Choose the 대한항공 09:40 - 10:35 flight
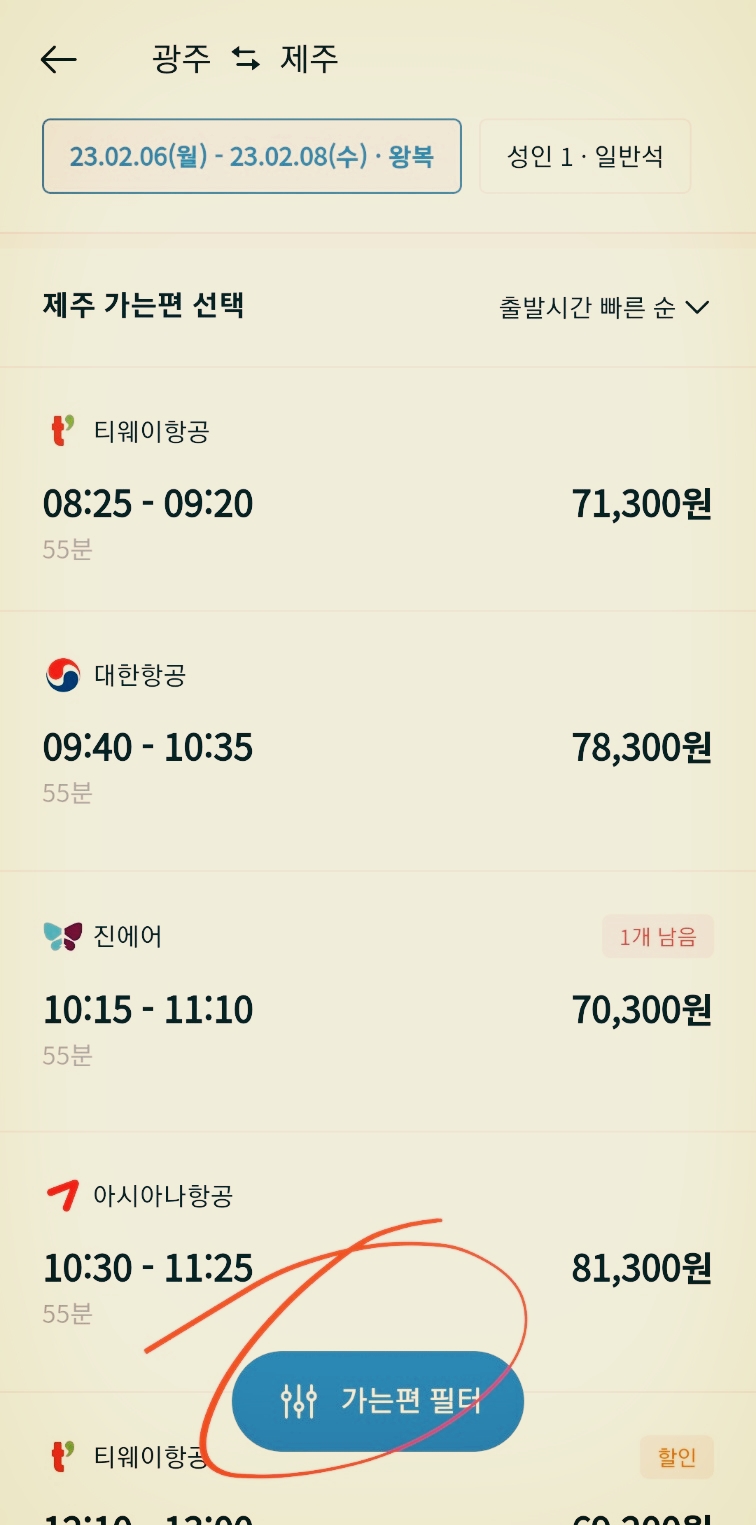The height and width of the screenshot is (1525, 756). point(377,734)
